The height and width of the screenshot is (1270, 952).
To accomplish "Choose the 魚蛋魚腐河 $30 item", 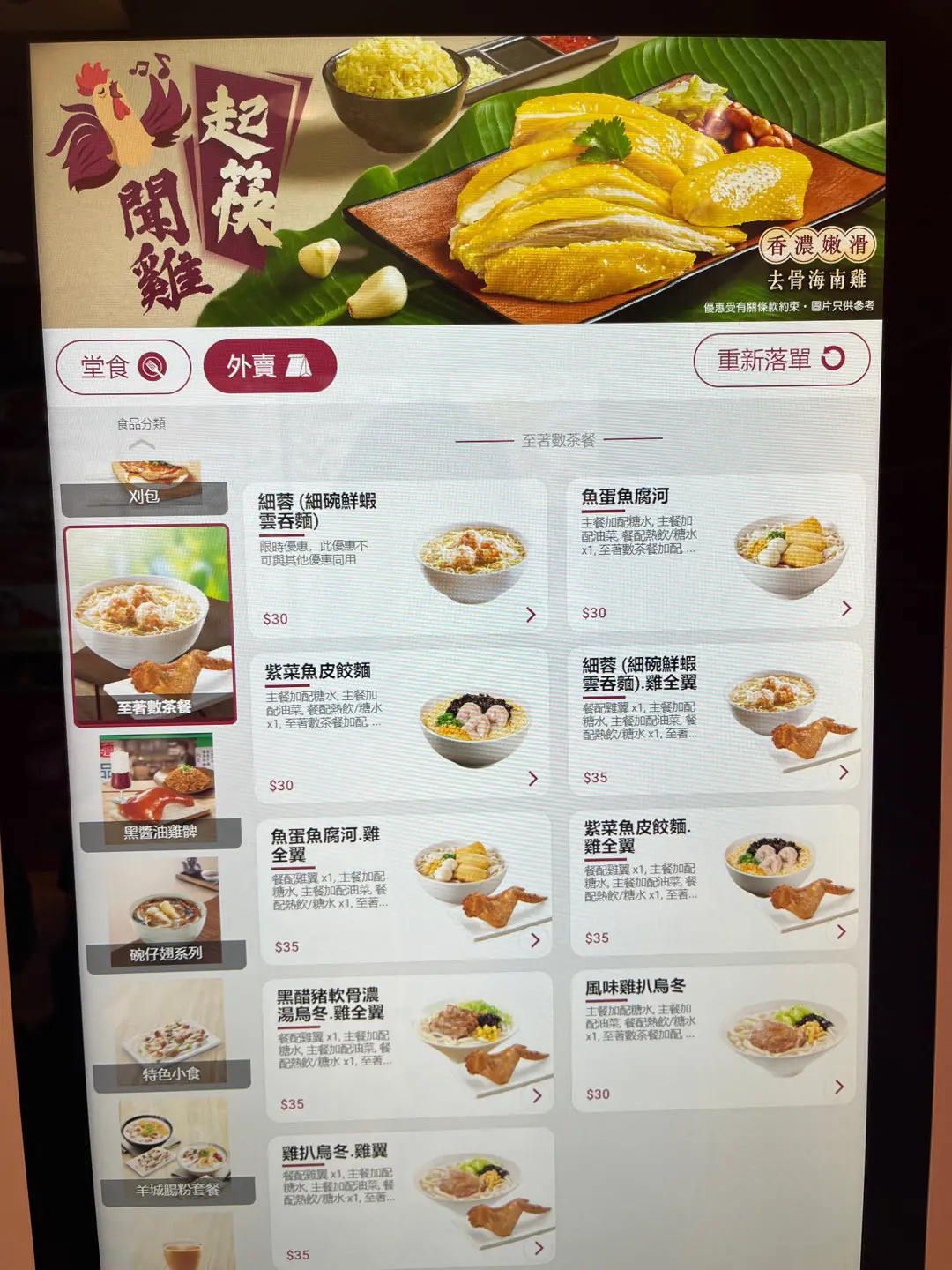I will tap(714, 551).
